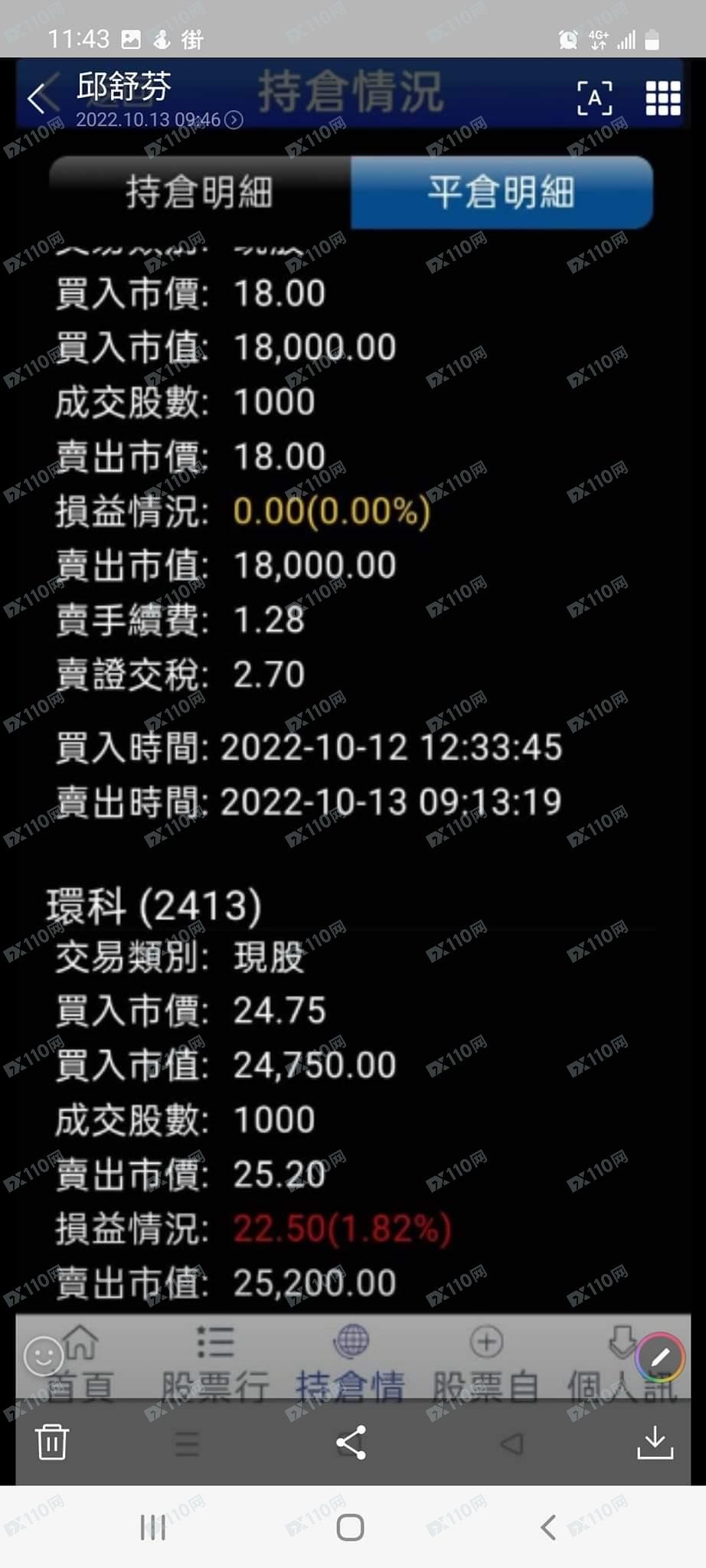Viewport: 706px width, 1568px height.
Task: Download the image to the device
Action: tap(655, 1442)
